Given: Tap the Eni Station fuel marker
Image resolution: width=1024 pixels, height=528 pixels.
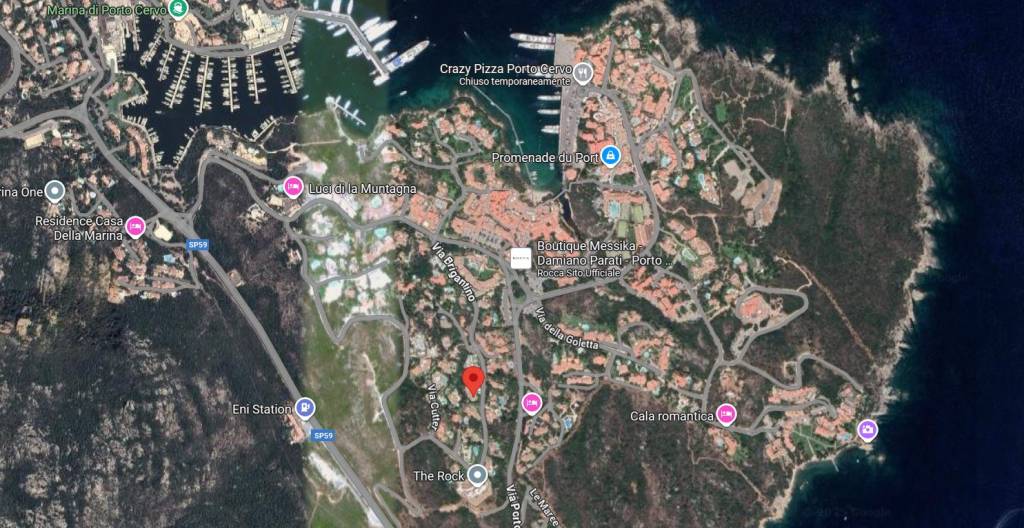Looking at the screenshot, I should 305,407.
